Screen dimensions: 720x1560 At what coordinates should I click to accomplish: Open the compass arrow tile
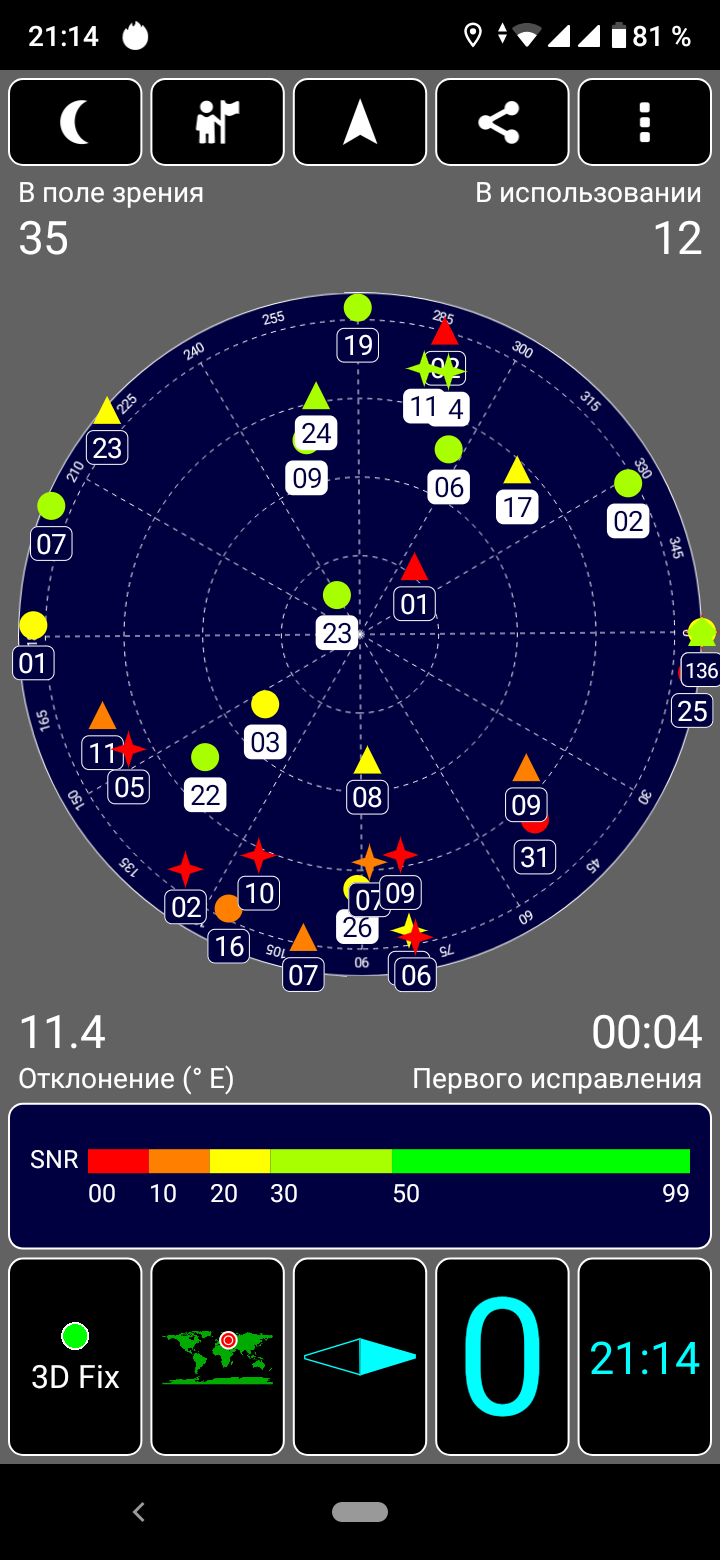click(x=360, y=1356)
